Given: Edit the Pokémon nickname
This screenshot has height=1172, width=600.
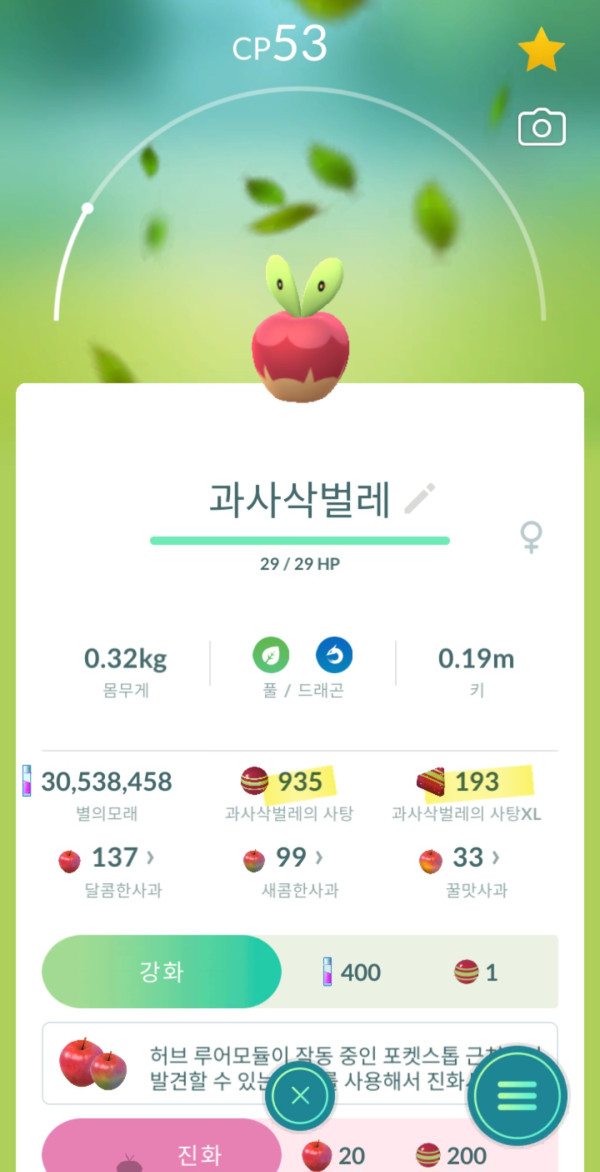Looking at the screenshot, I should pos(420,498).
